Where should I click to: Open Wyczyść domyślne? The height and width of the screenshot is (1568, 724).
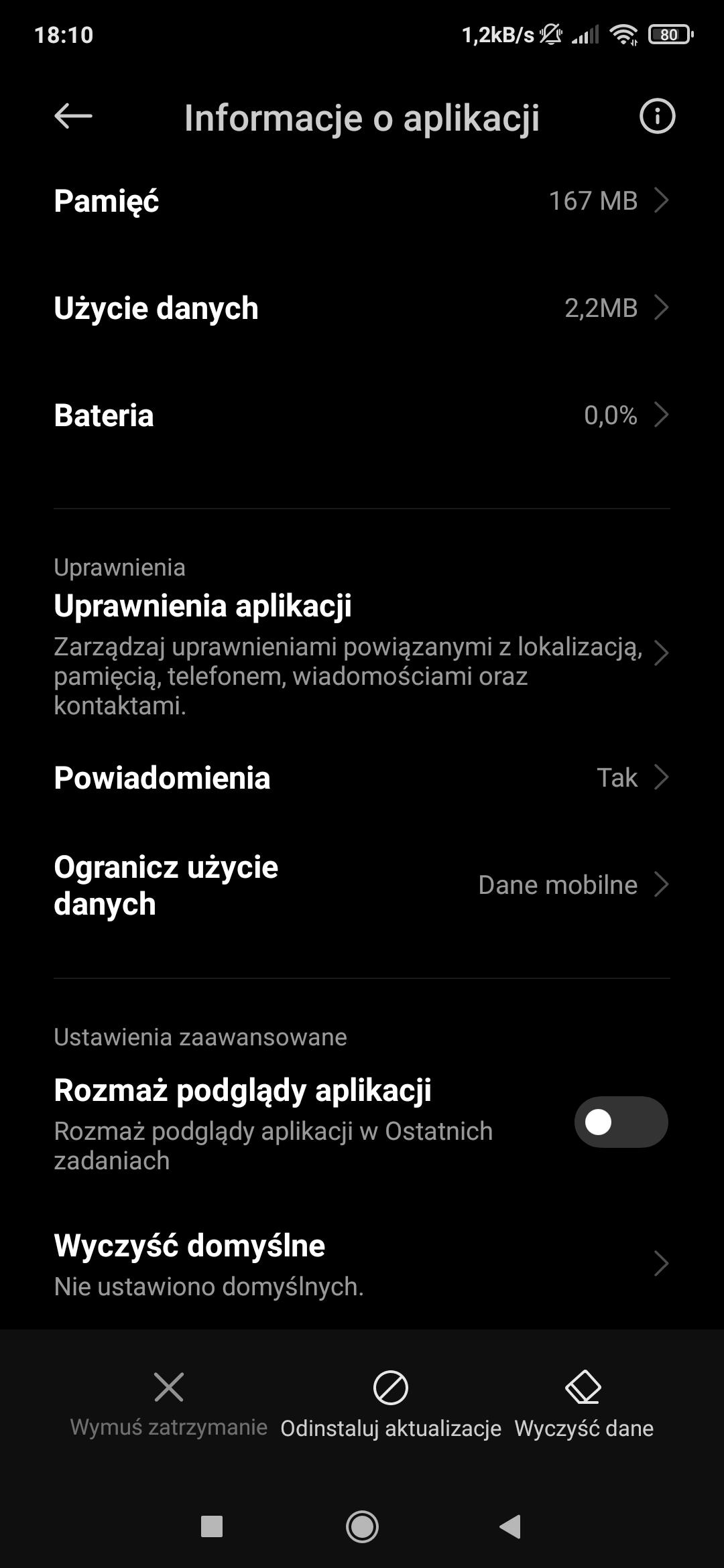362,1264
